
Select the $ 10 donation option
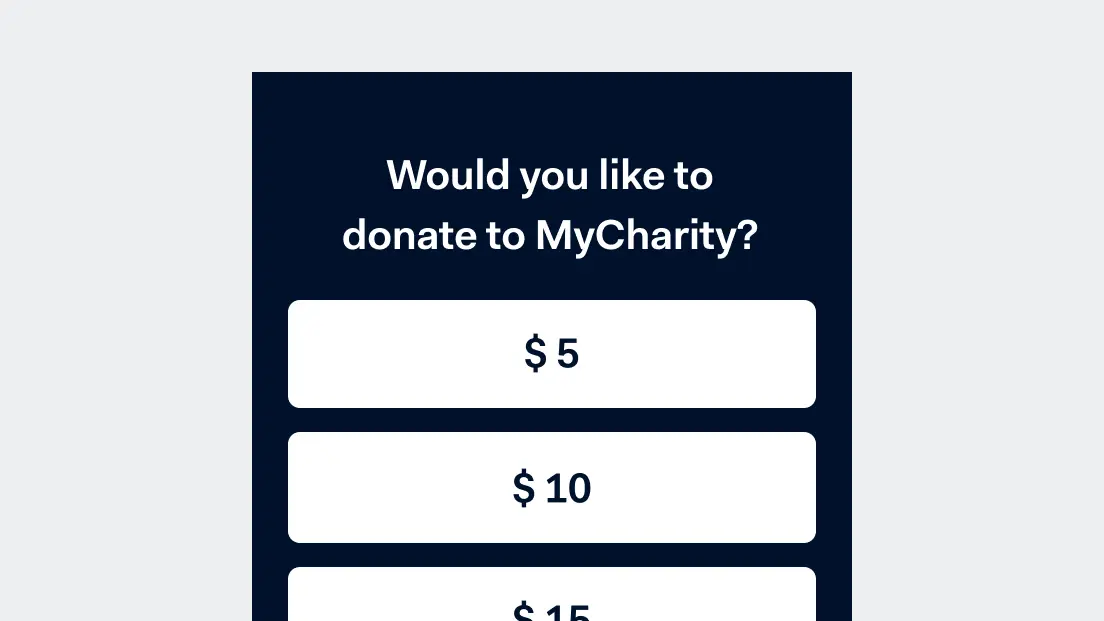coord(551,488)
